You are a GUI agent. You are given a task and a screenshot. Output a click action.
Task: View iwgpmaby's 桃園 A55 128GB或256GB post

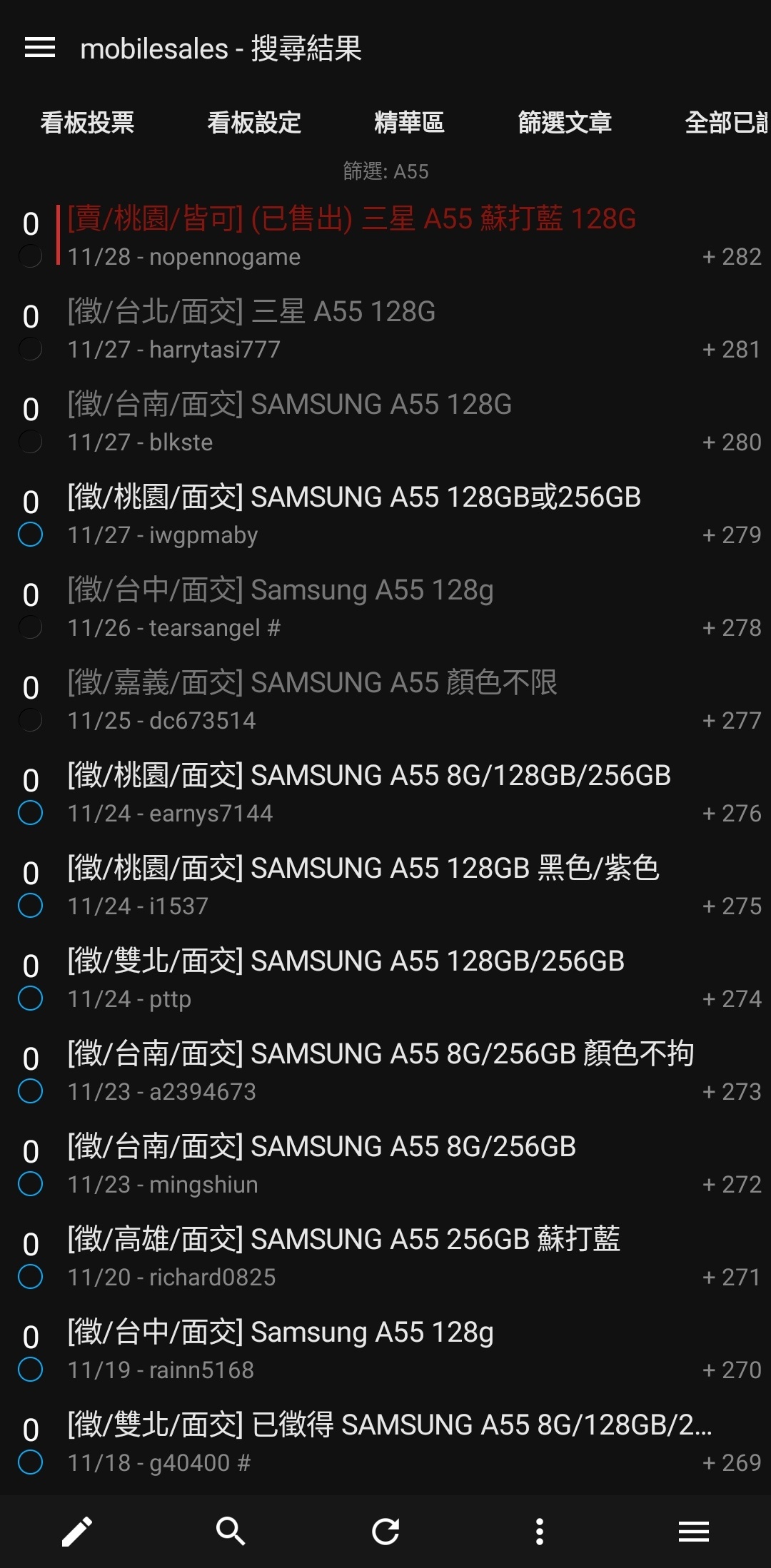coord(385,515)
